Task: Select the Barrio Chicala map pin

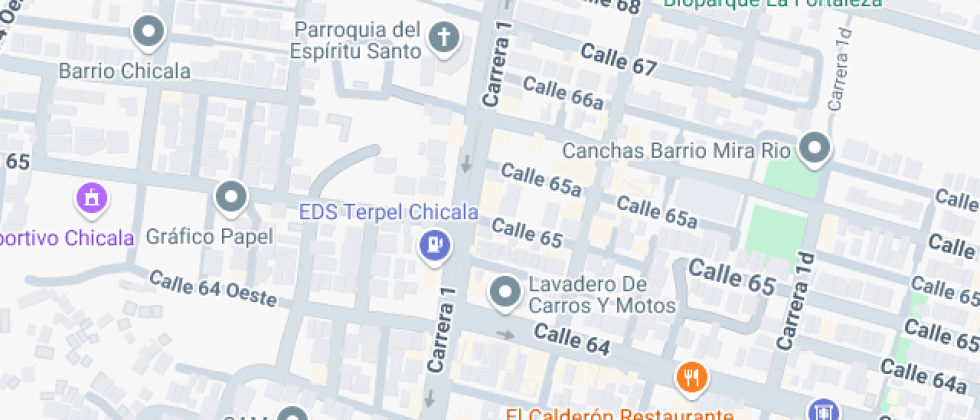Action: point(149,33)
